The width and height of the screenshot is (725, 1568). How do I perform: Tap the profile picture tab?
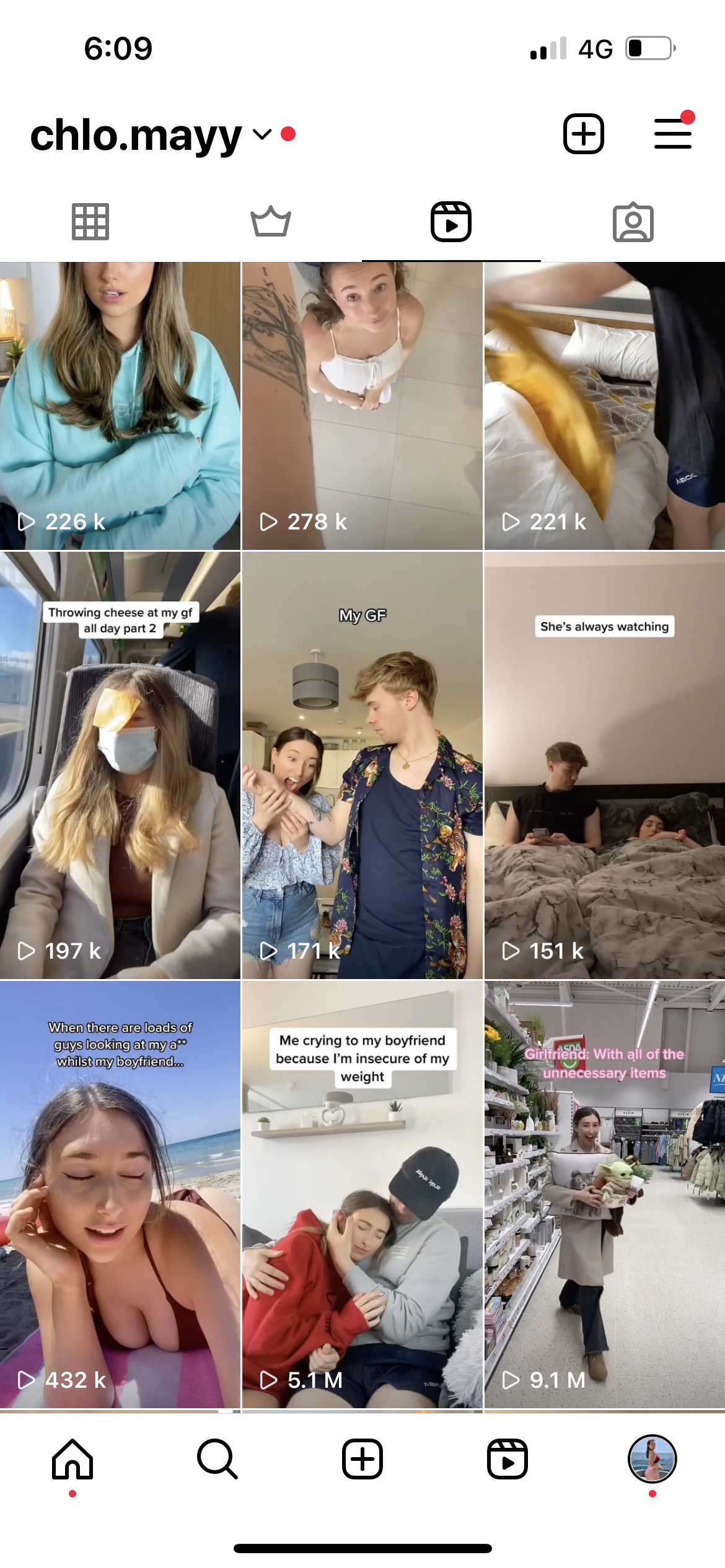652,1459
